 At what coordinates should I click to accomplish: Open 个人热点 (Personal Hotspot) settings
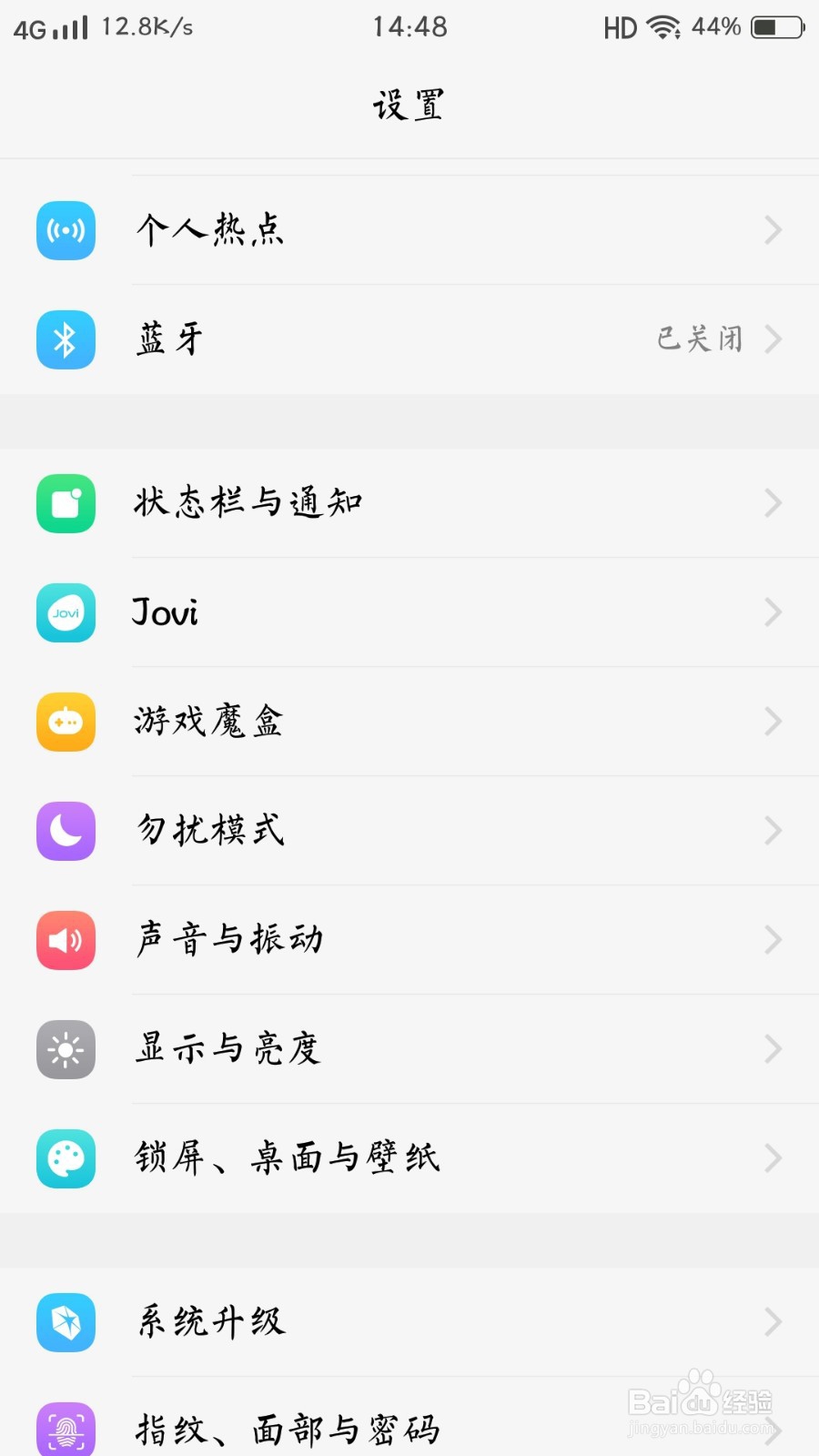point(409,230)
